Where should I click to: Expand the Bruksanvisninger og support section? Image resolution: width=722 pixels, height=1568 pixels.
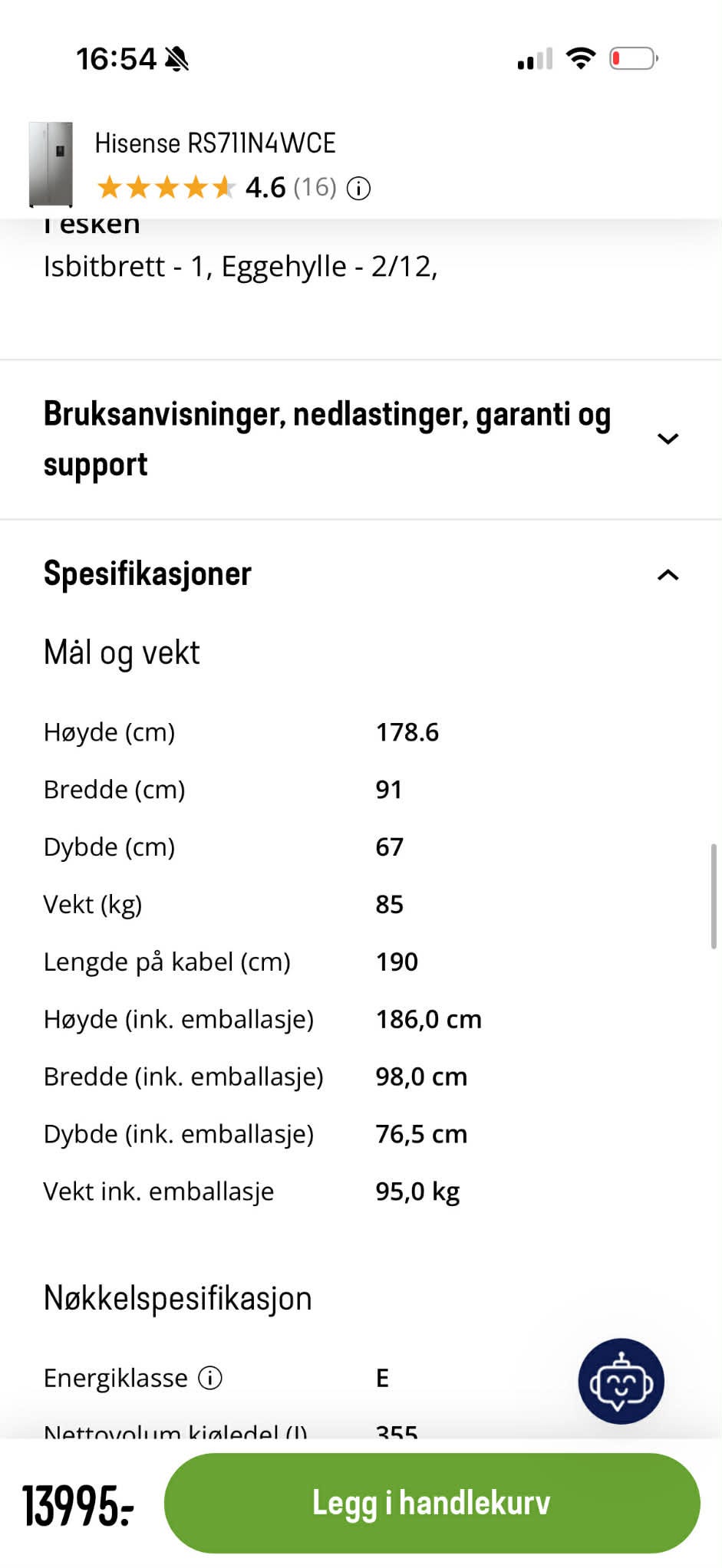[668, 438]
